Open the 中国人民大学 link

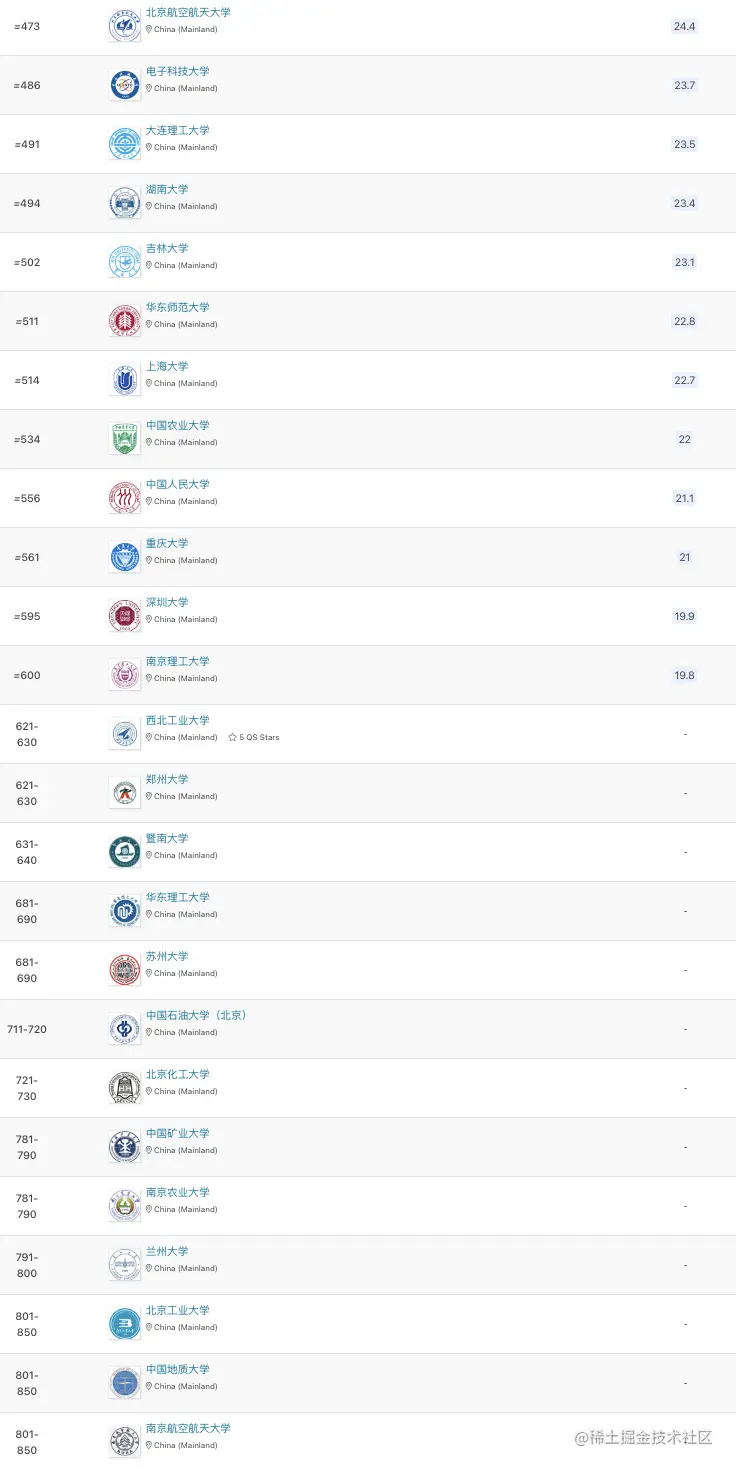tap(178, 485)
